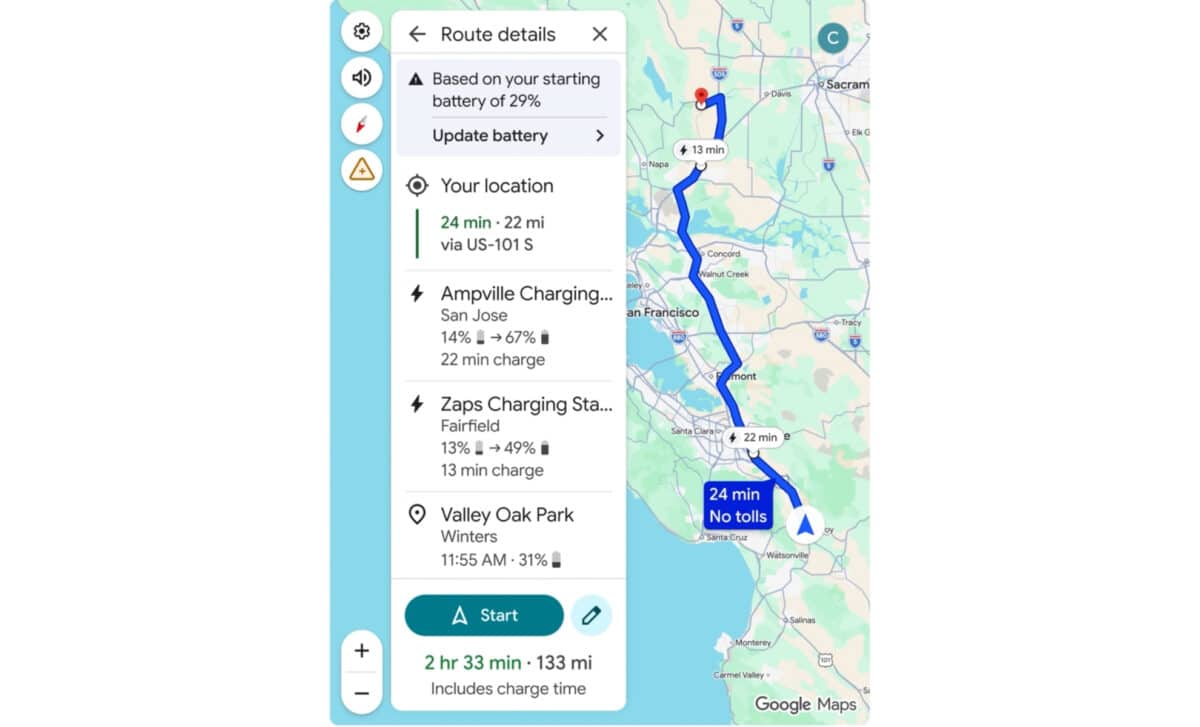This screenshot has width=1200, height=727.
Task: Select Your location starting point
Action: point(496,186)
